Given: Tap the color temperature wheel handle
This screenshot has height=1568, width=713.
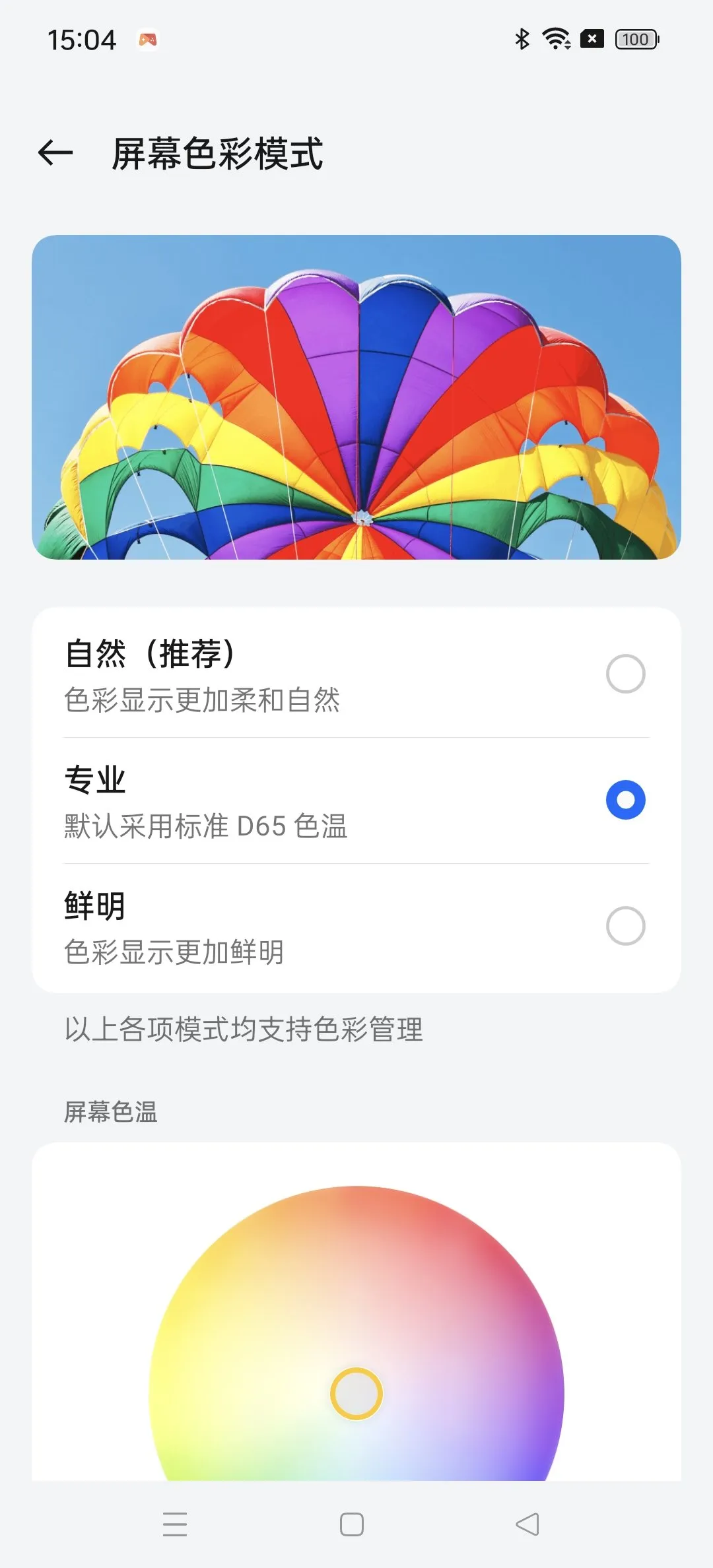Looking at the screenshot, I should point(356,1394).
